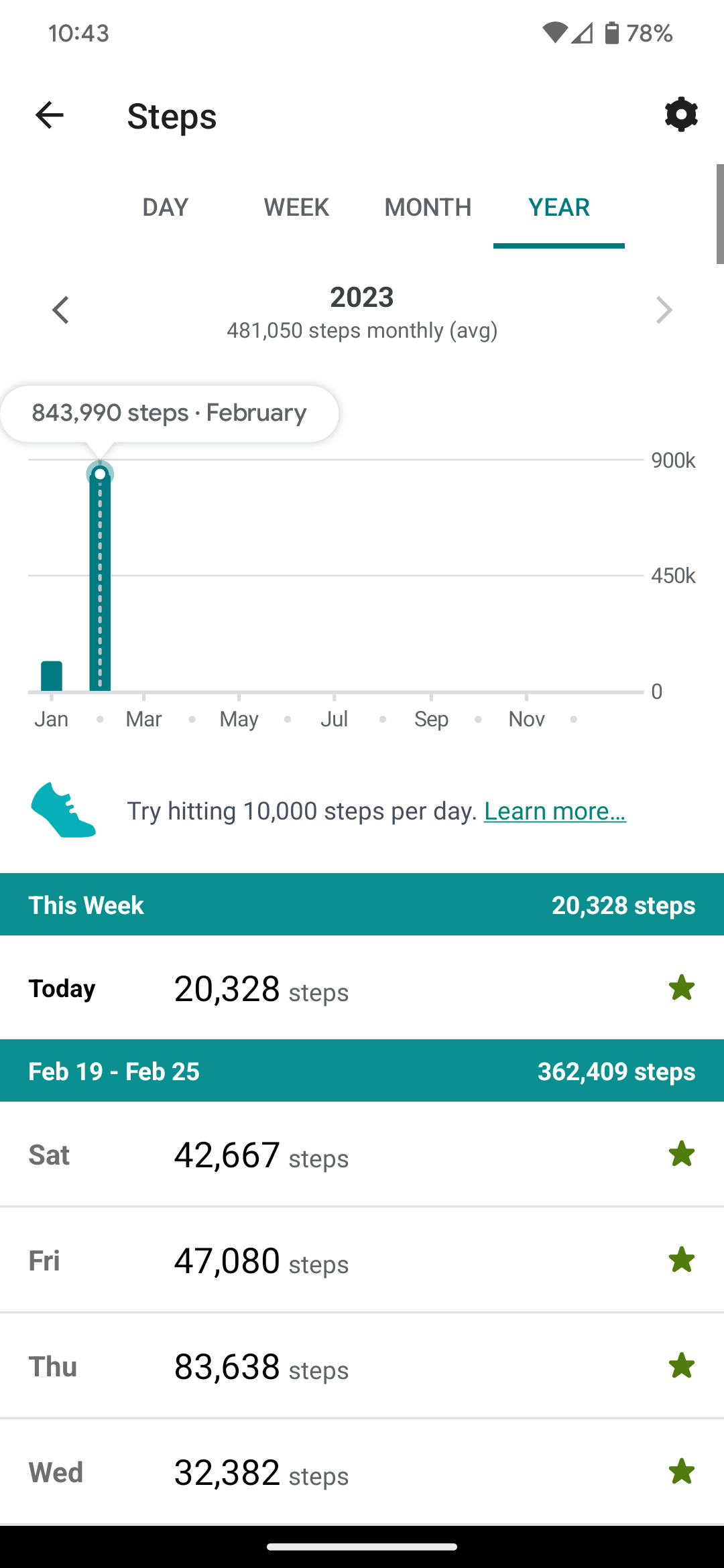Open Thursday's 83,638 steps entry

click(x=362, y=1366)
